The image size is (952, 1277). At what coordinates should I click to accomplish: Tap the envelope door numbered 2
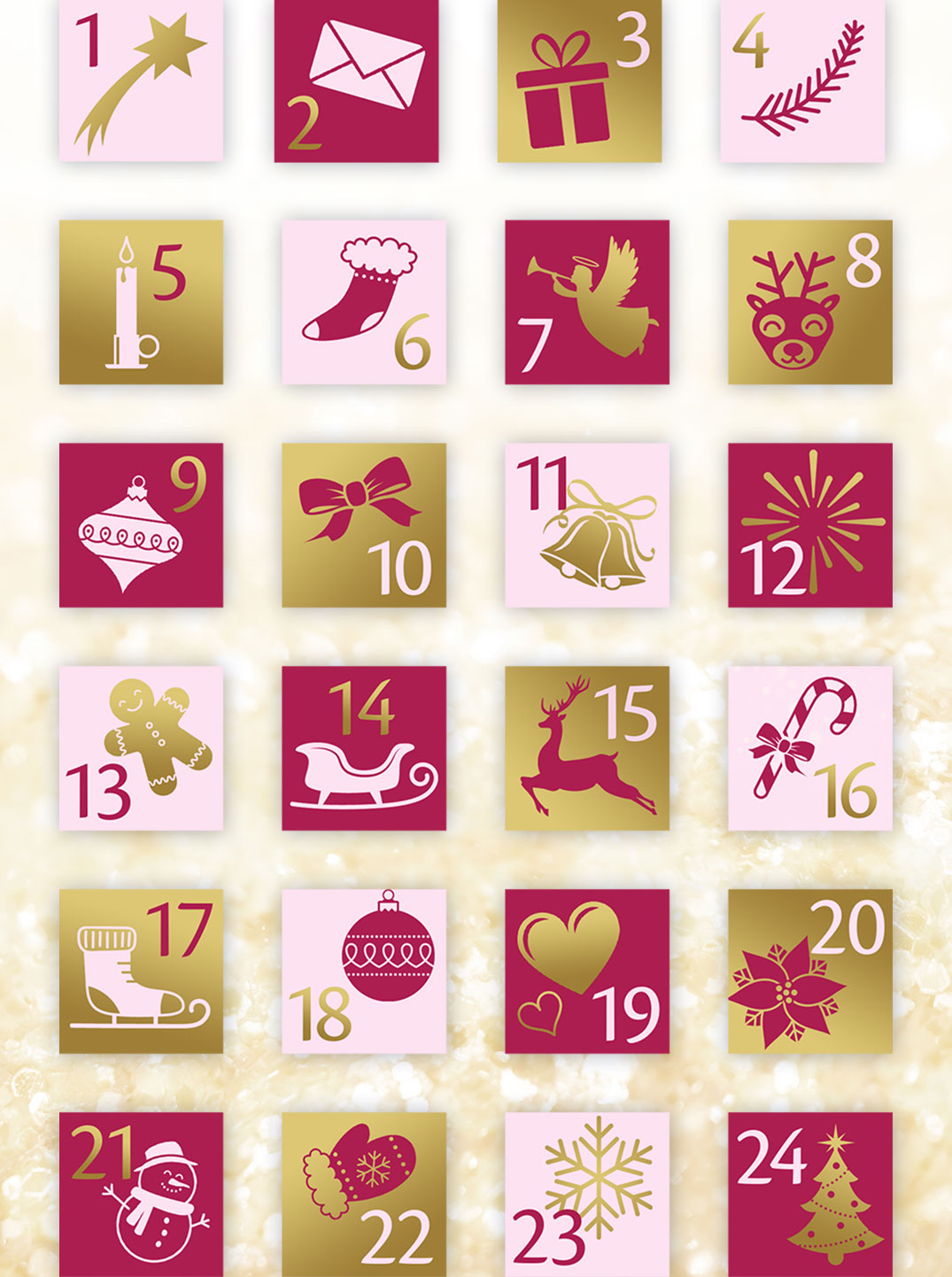click(356, 81)
